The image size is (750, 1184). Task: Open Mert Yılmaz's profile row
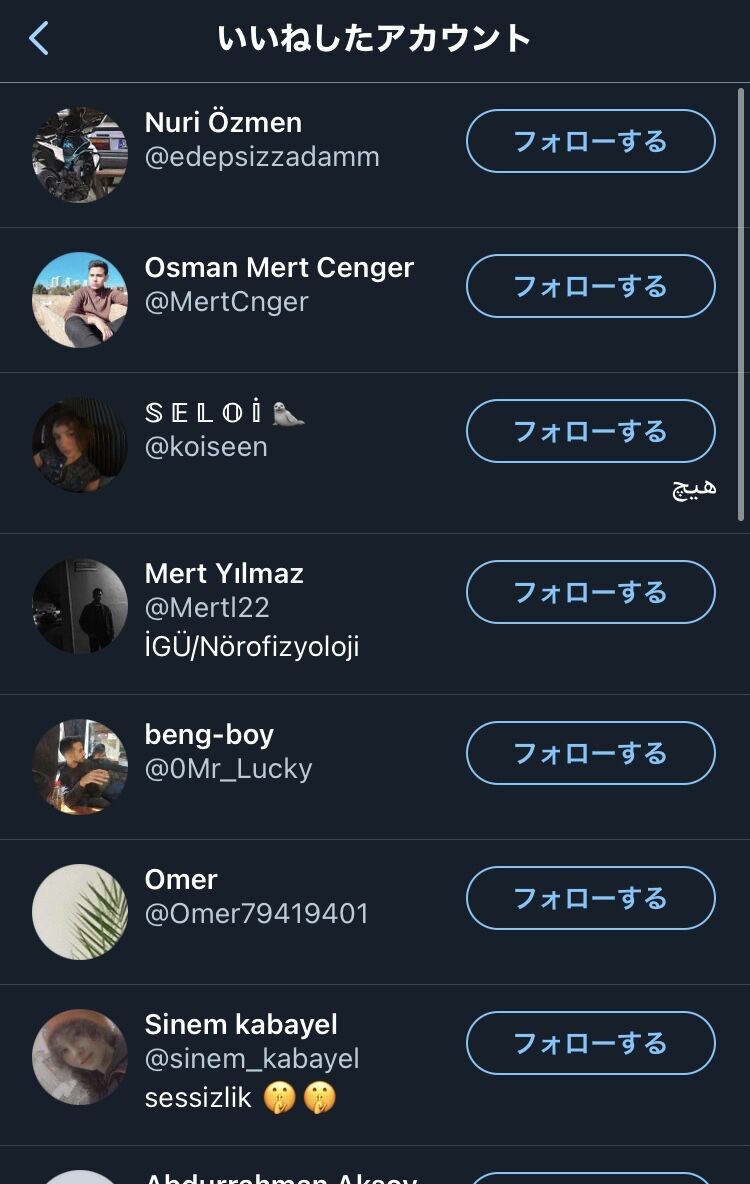[x=224, y=574]
